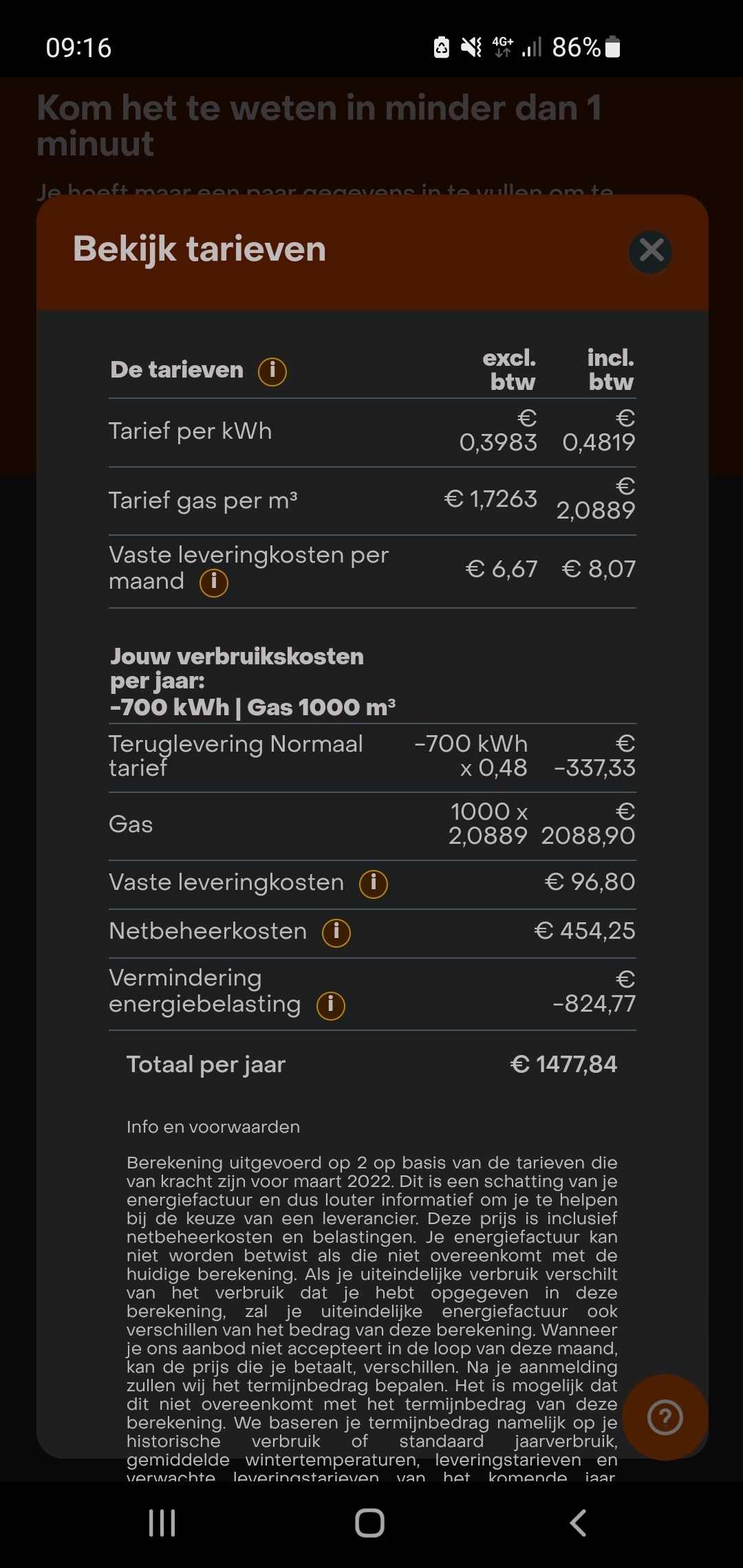Close the Bekijk tarieven dialog
Screen dimensions: 743x1568
[x=650, y=252]
